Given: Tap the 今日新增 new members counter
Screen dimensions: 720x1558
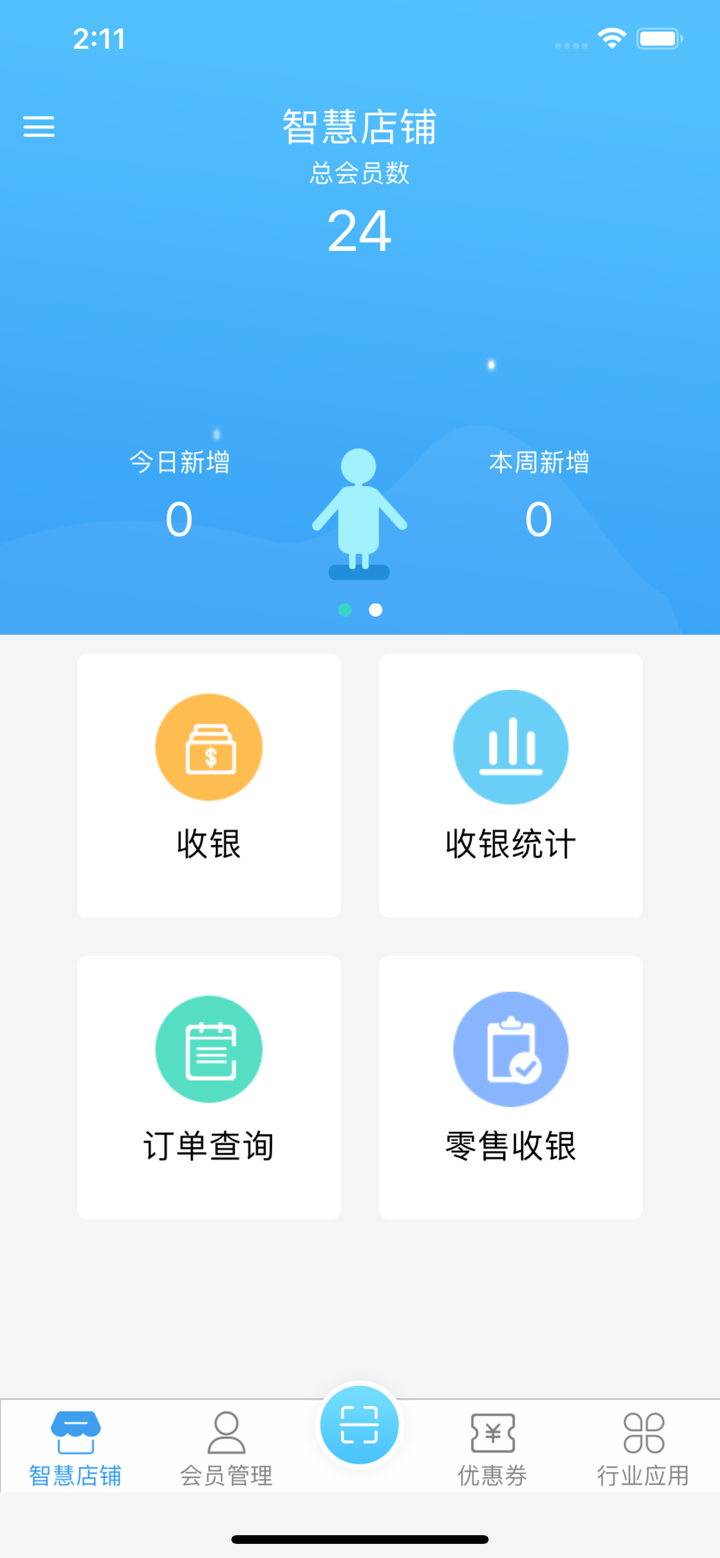Looking at the screenshot, I should click(x=178, y=519).
